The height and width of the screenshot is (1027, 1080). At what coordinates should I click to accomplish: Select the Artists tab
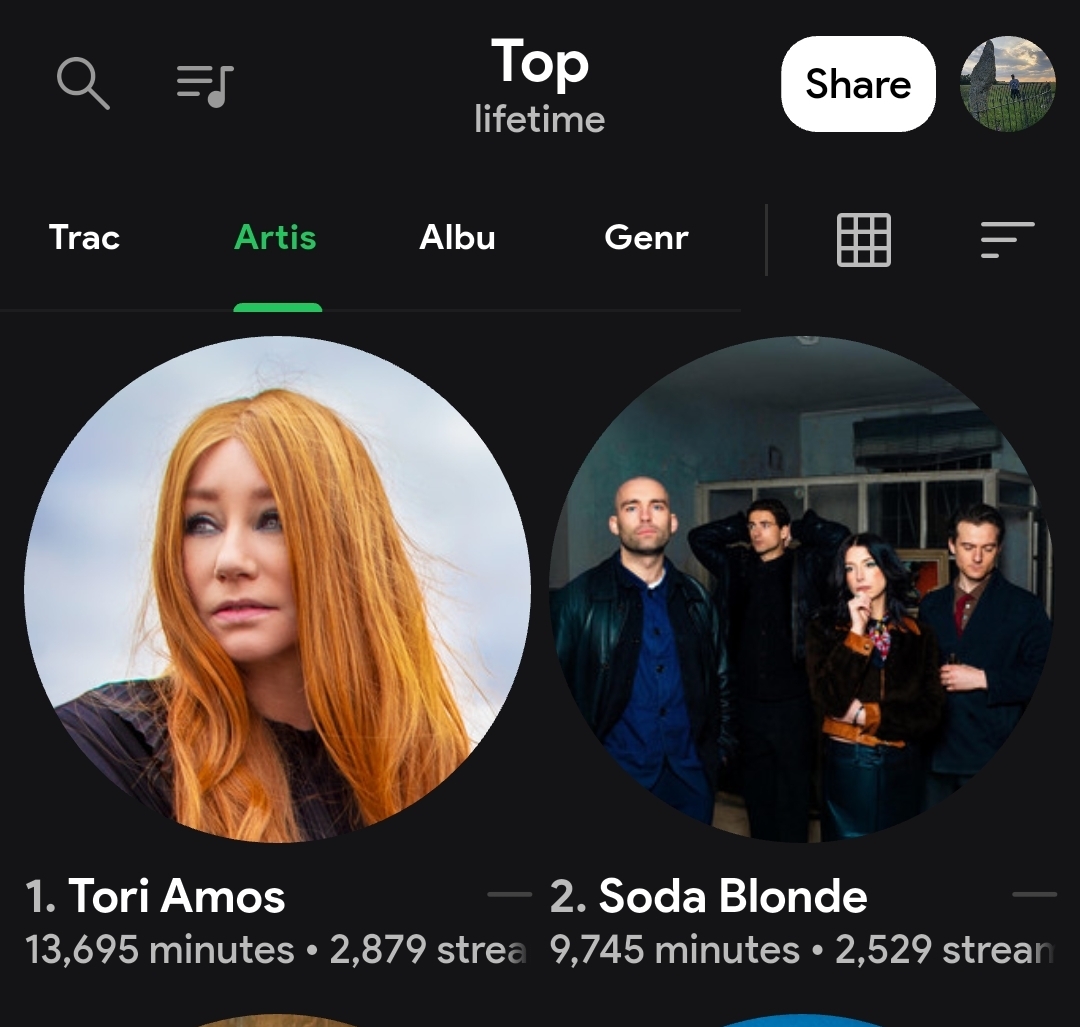[x=276, y=238]
